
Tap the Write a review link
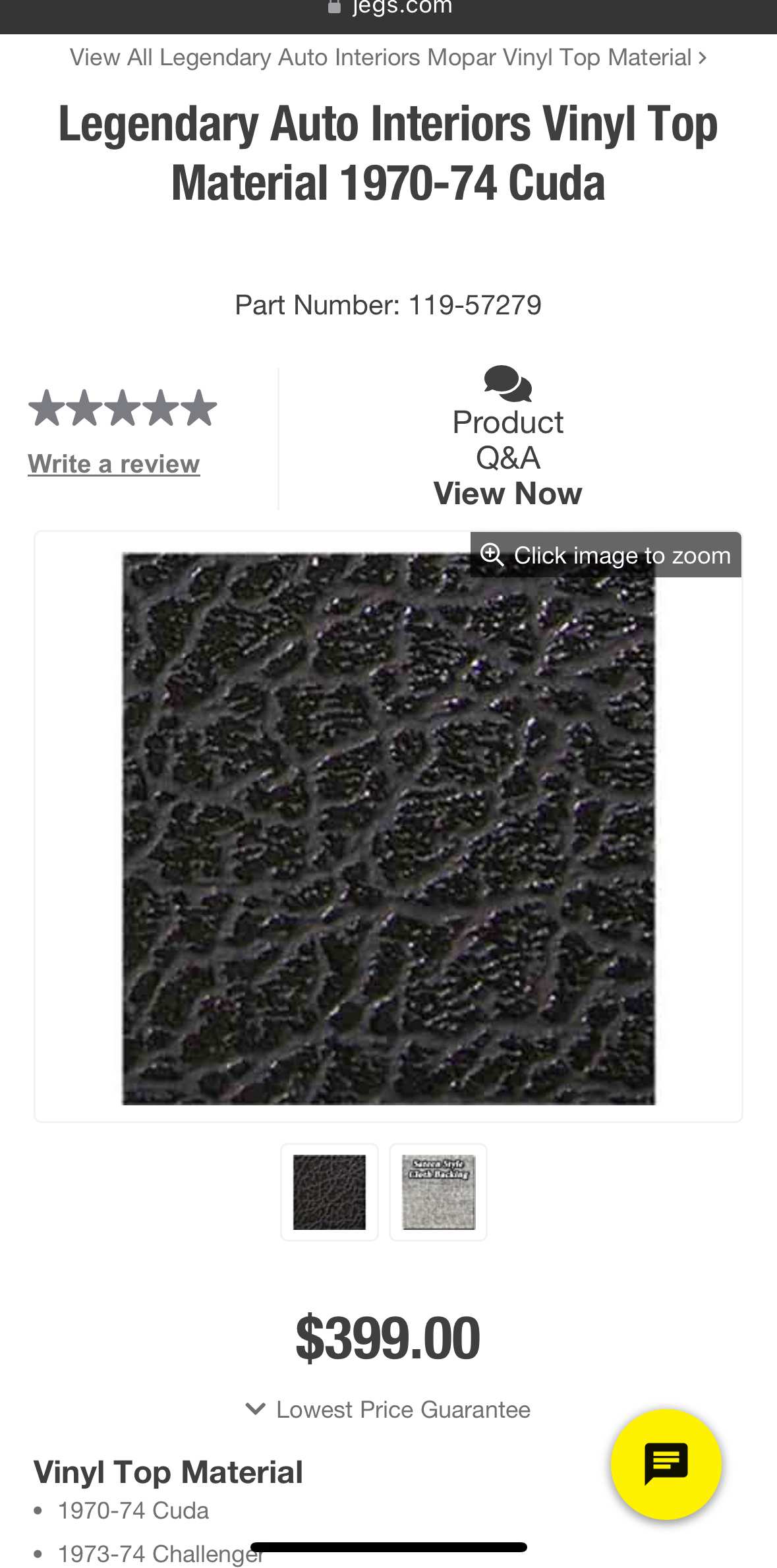[113, 464]
